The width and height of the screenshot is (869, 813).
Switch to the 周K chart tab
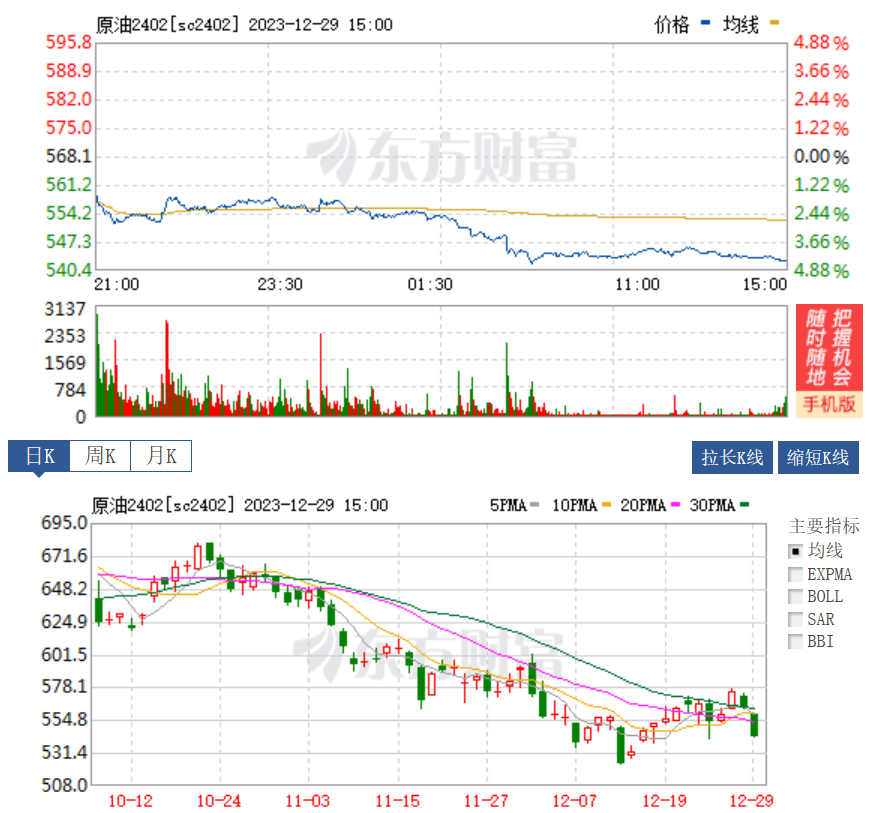pyautogui.click(x=100, y=457)
